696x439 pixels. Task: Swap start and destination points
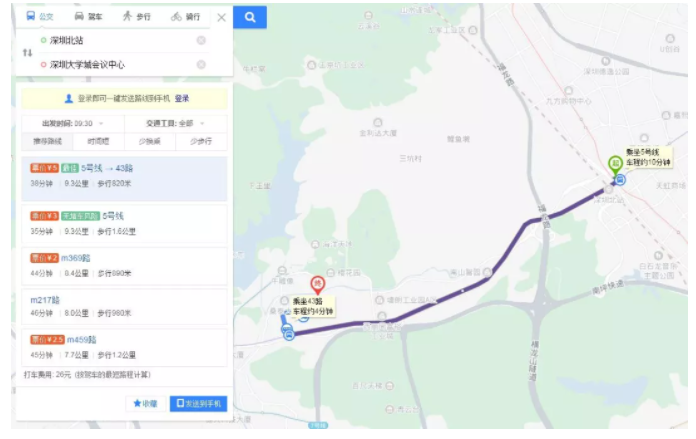(27, 52)
